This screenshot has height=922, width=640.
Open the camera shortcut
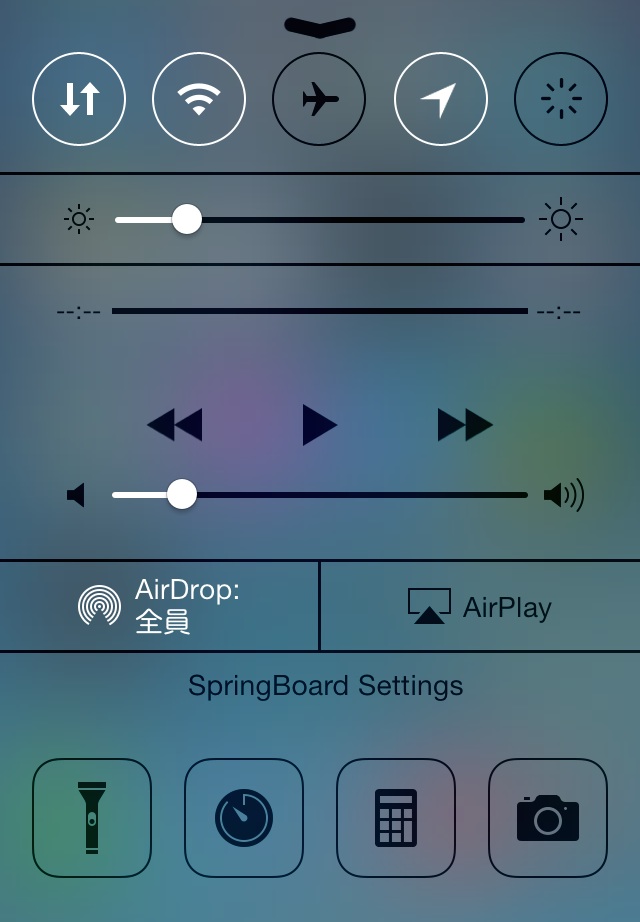point(548,817)
